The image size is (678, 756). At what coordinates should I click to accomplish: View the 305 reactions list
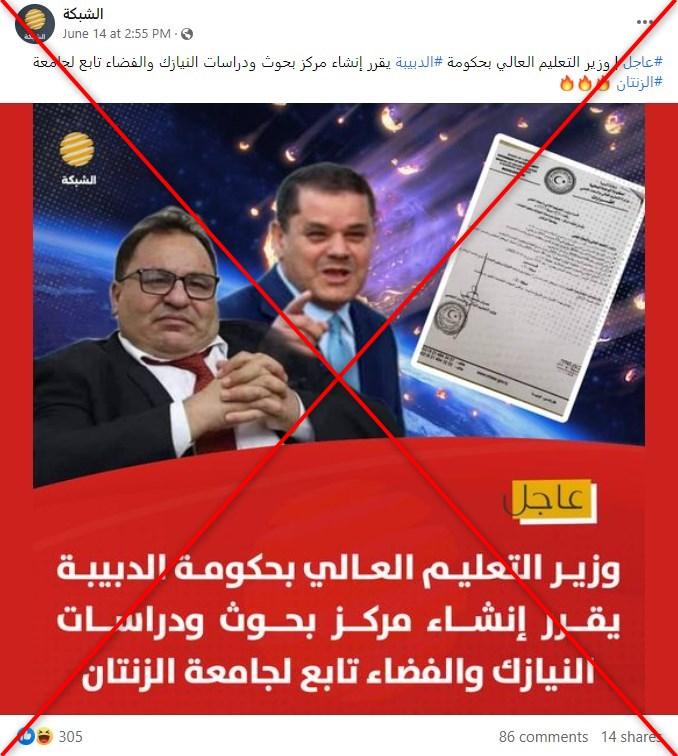point(70,737)
